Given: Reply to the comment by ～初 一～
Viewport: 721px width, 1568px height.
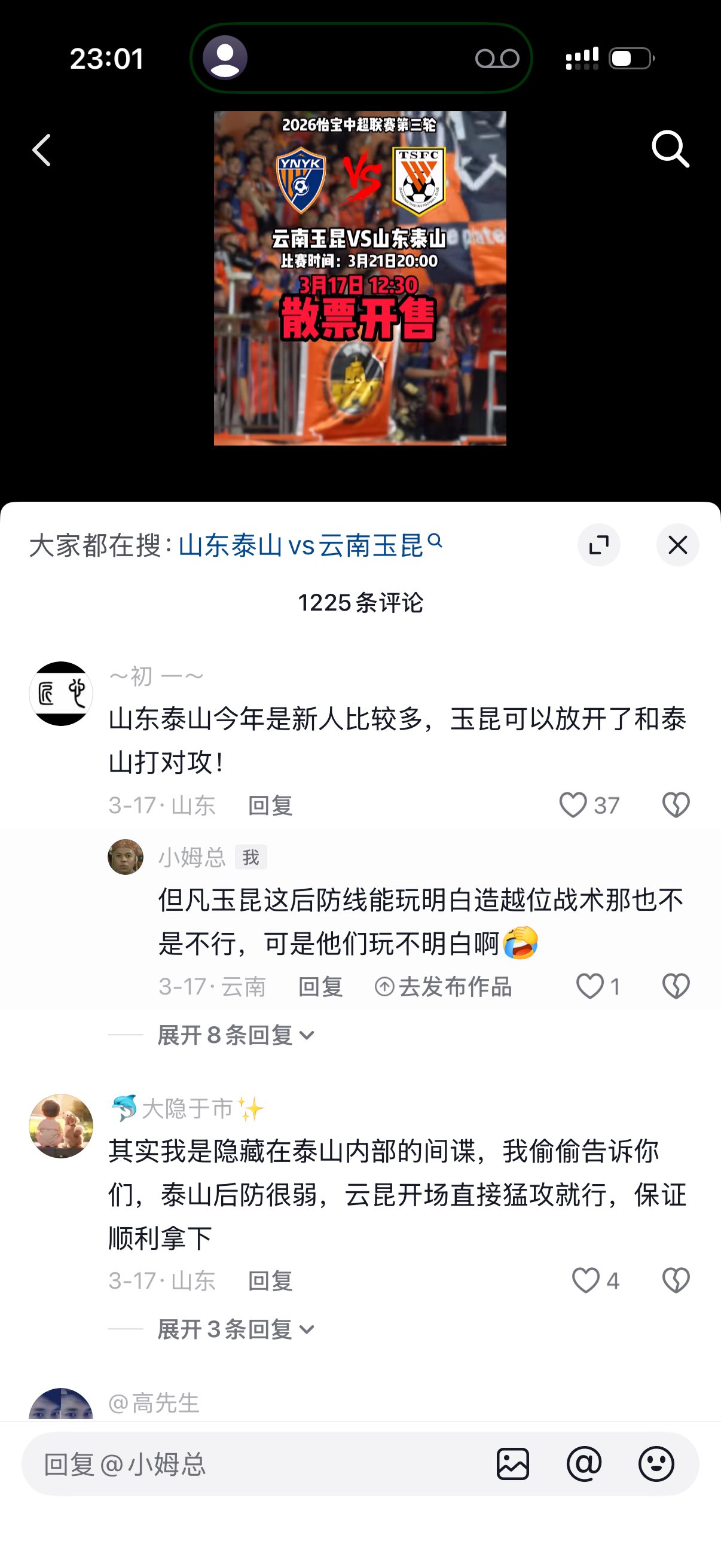Looking at the screenshot, I should 270,806.
